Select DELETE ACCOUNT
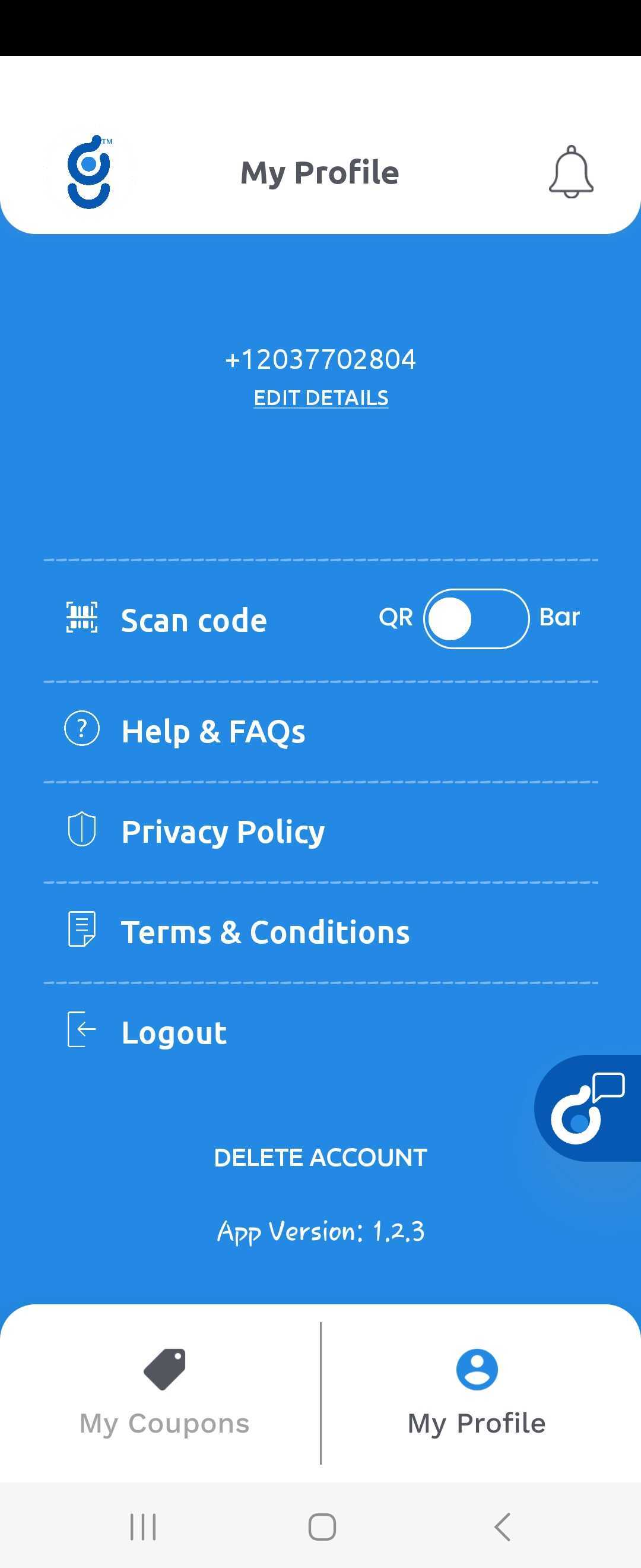This screenshot has height=1568, width=641. 320,1157
